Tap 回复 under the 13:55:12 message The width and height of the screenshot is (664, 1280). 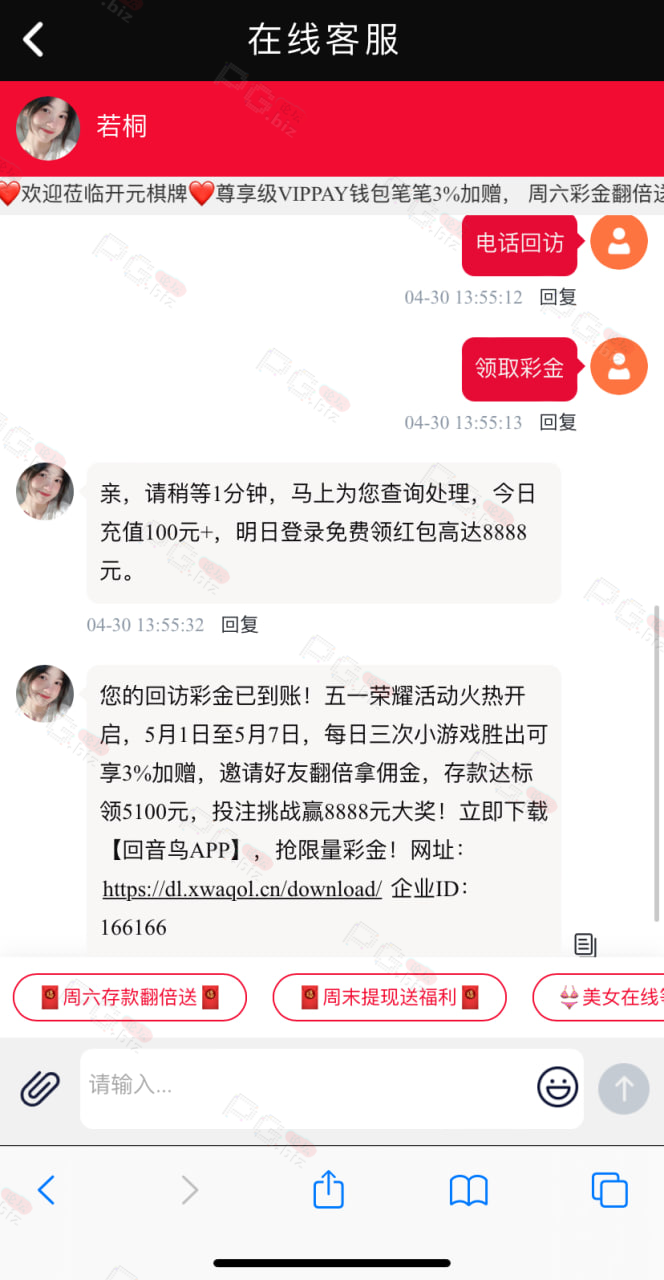tap(558, 297)
